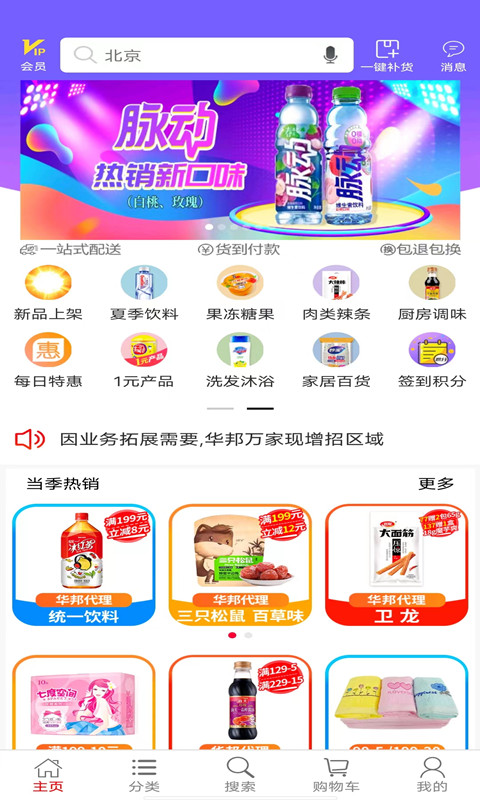Open the 统一饮料 product card
Image resolution: width=480 pixels, height=800 pixels.
84,565
